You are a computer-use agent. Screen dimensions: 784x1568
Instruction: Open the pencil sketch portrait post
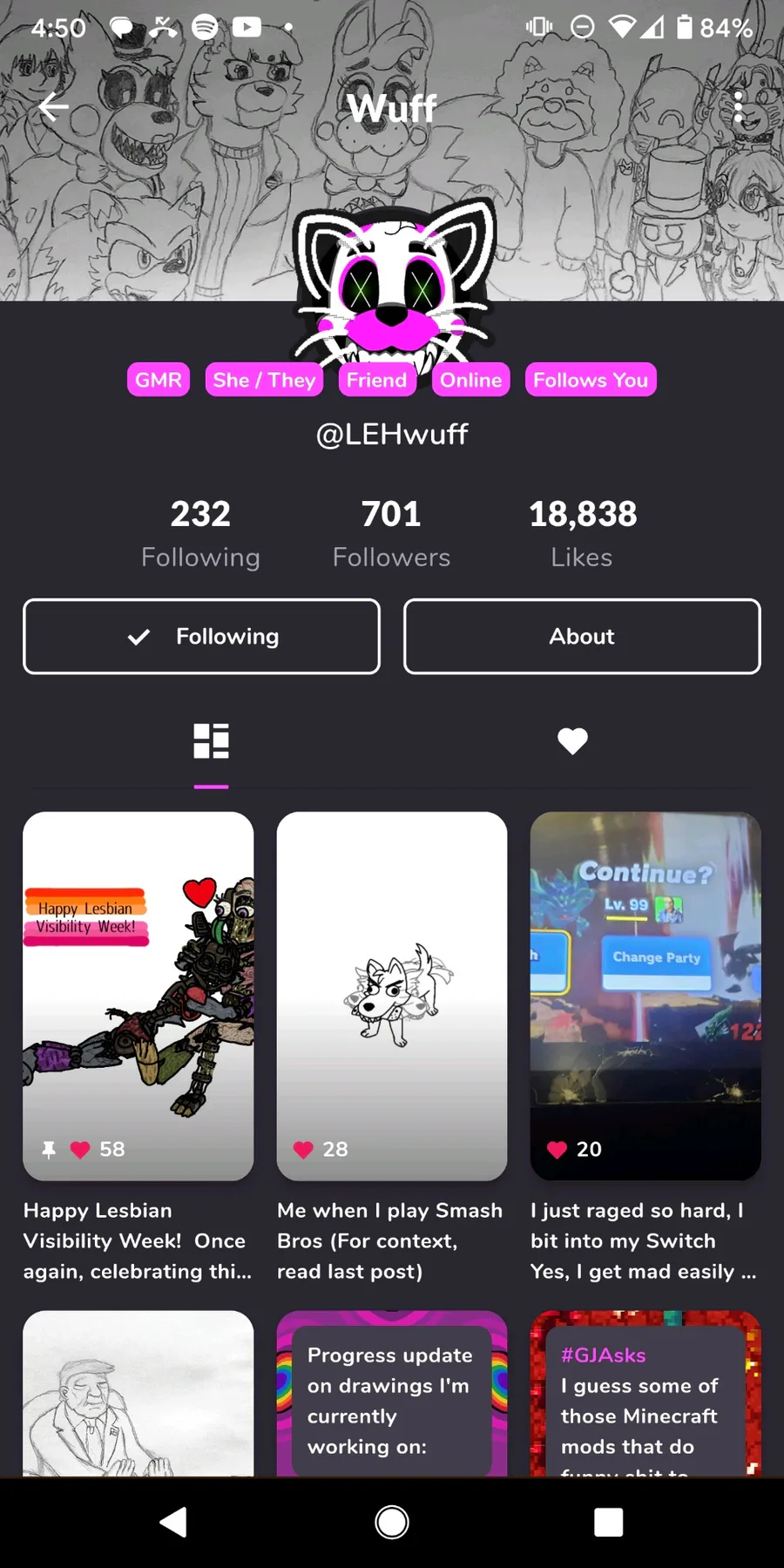139,1394
